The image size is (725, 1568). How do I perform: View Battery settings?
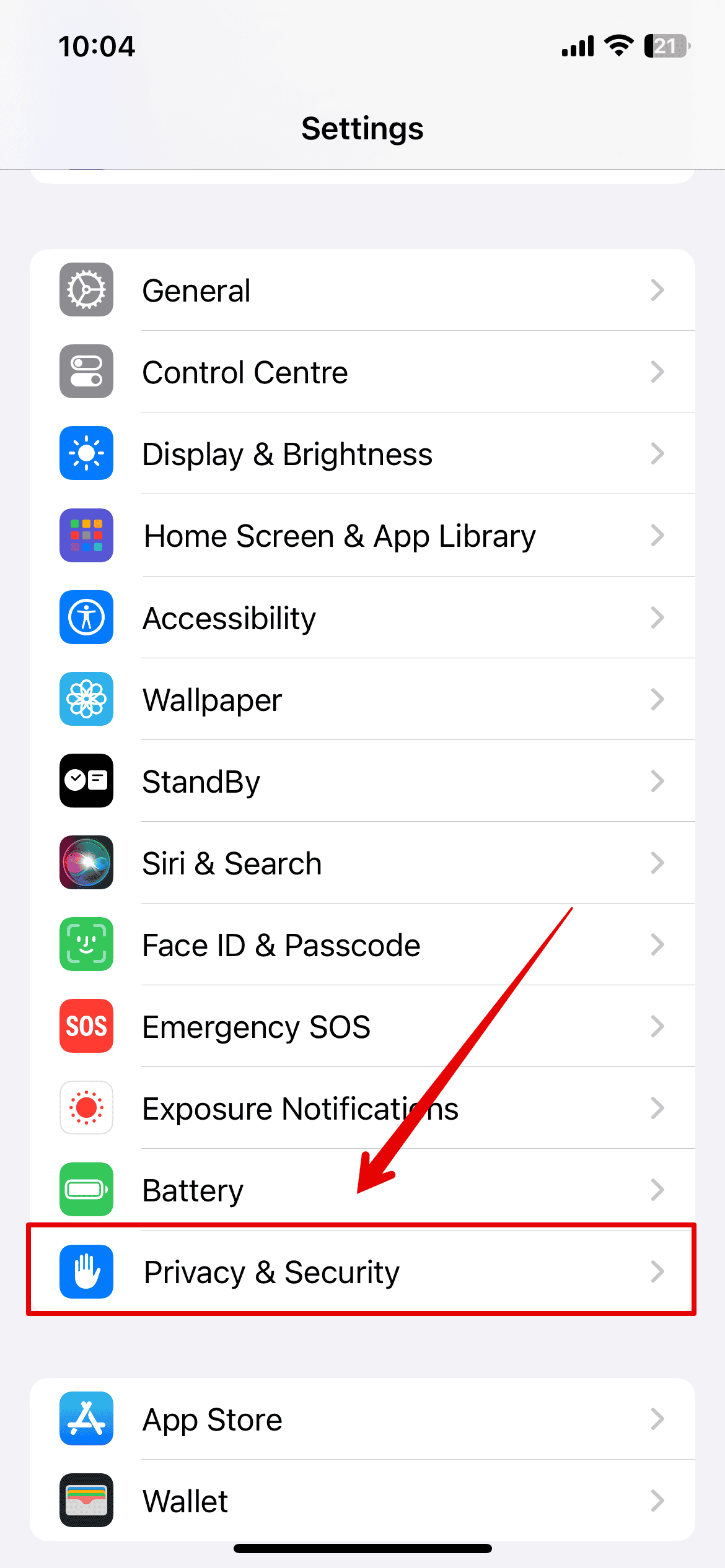click(362, 1190)
